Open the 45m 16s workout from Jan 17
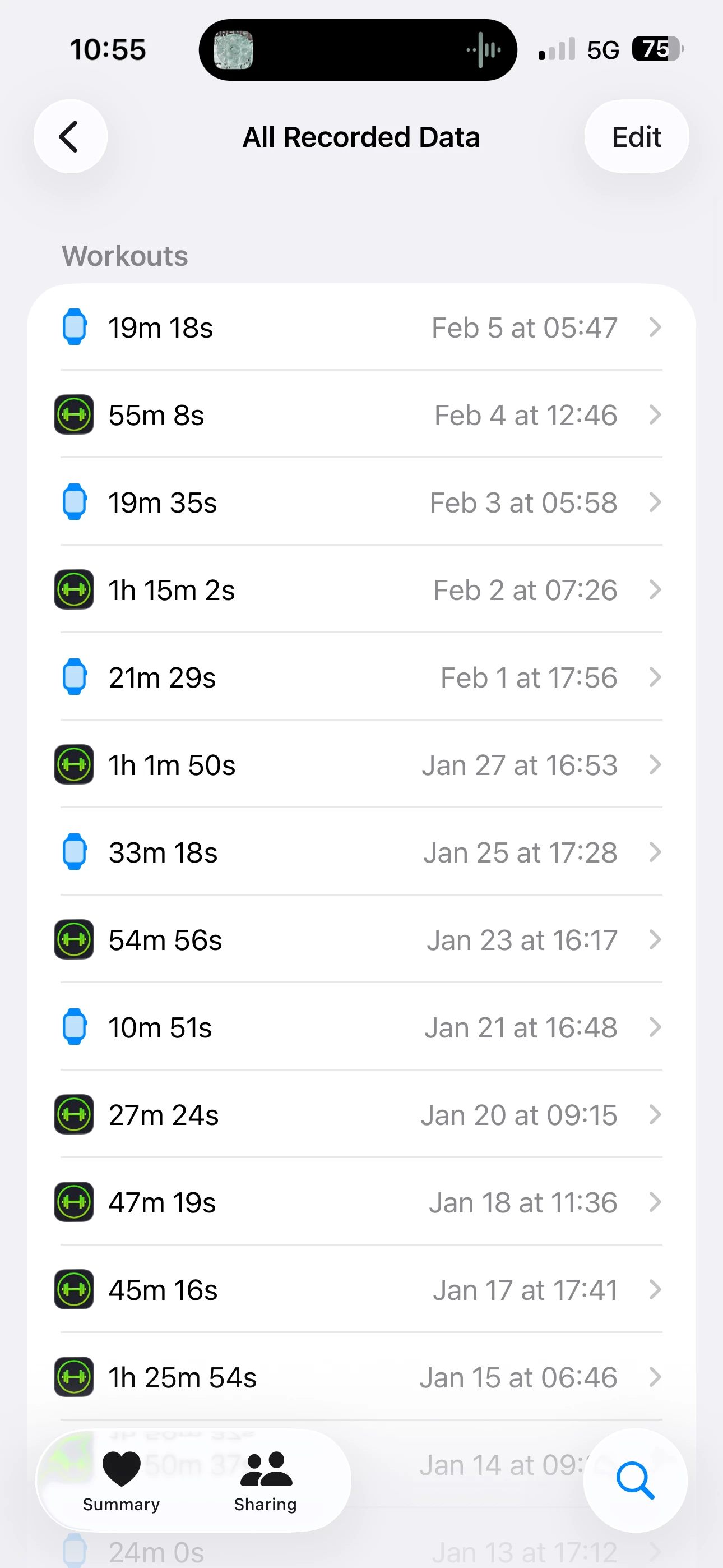The width and height of the screenshot is (723, 1568). [x=361, y=1290]
